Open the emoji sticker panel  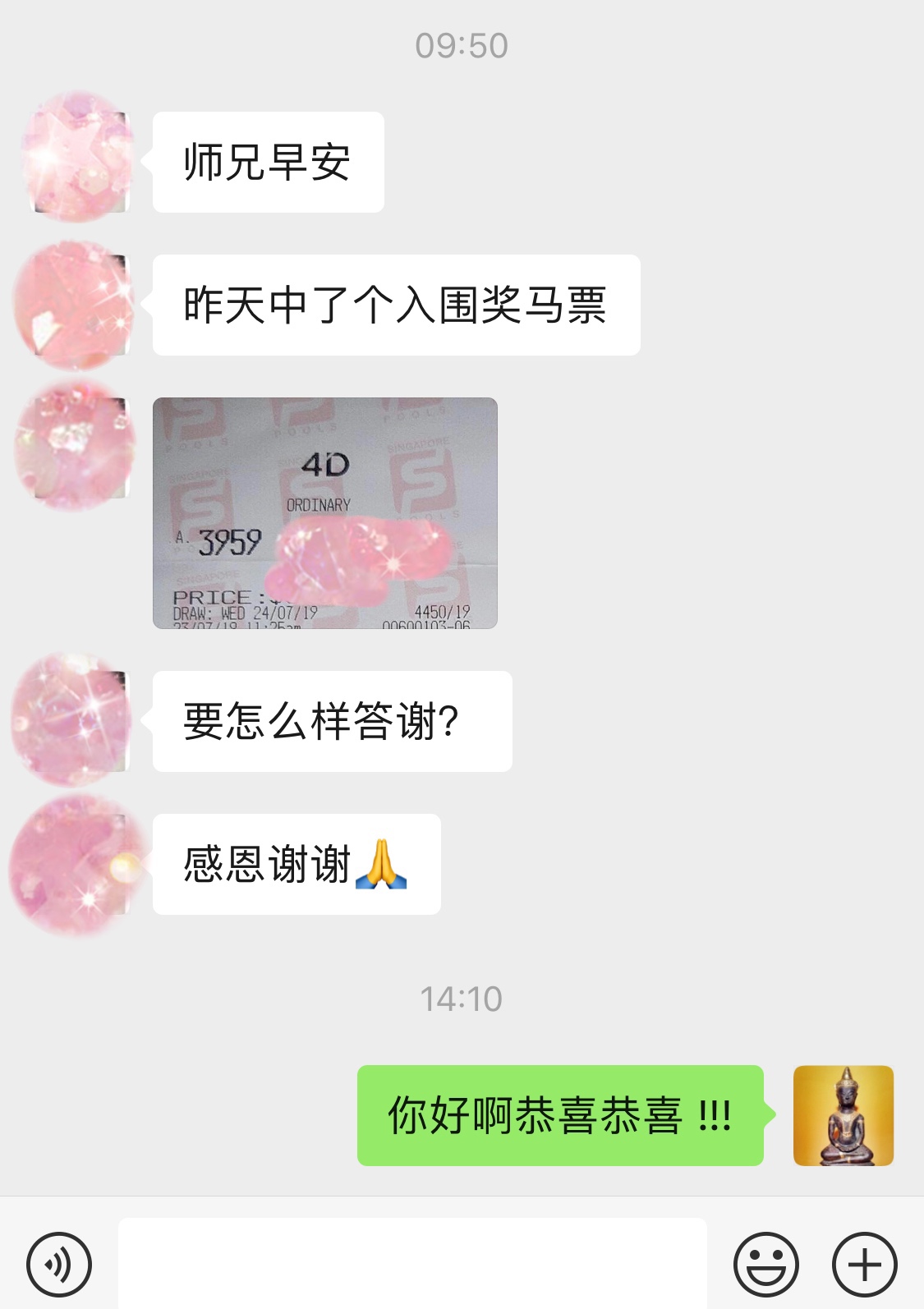pyautogui.click(x=765, y=1265)
